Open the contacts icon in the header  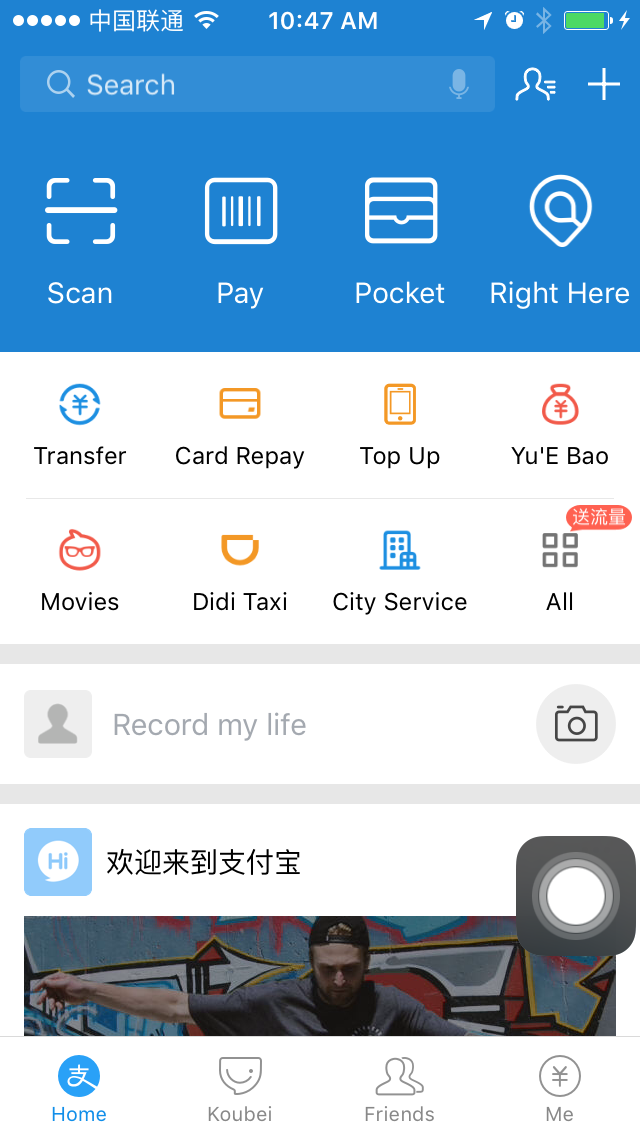pyautogui.click(x=536, y=85)
